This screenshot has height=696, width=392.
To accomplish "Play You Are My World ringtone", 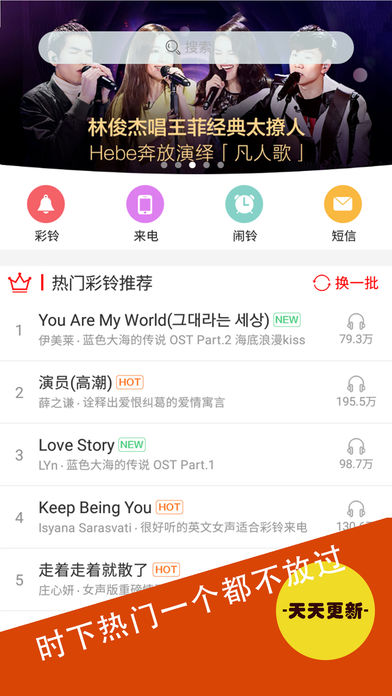I will (196, 329).
